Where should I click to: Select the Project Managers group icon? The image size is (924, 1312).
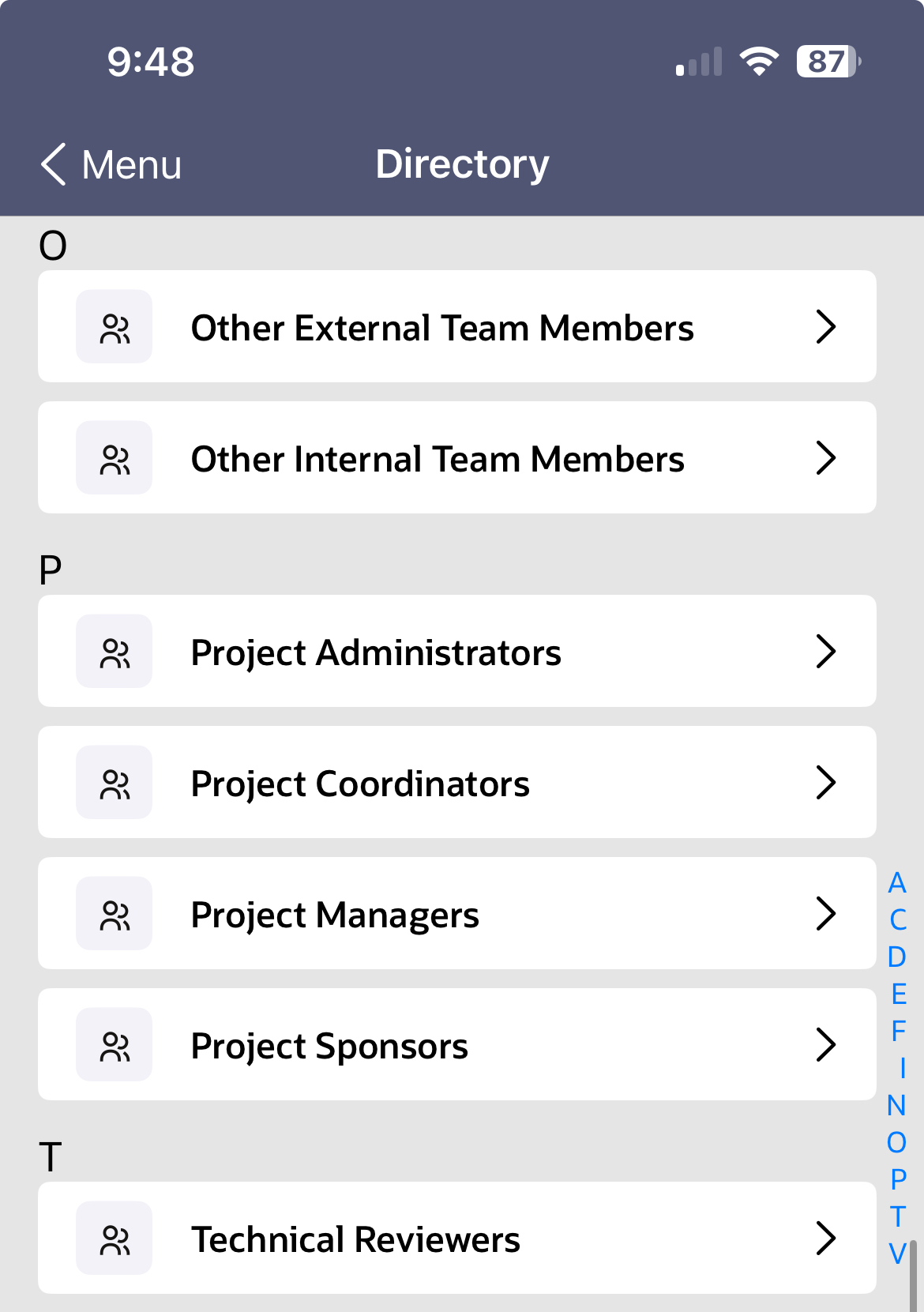(x=114, y=914)
